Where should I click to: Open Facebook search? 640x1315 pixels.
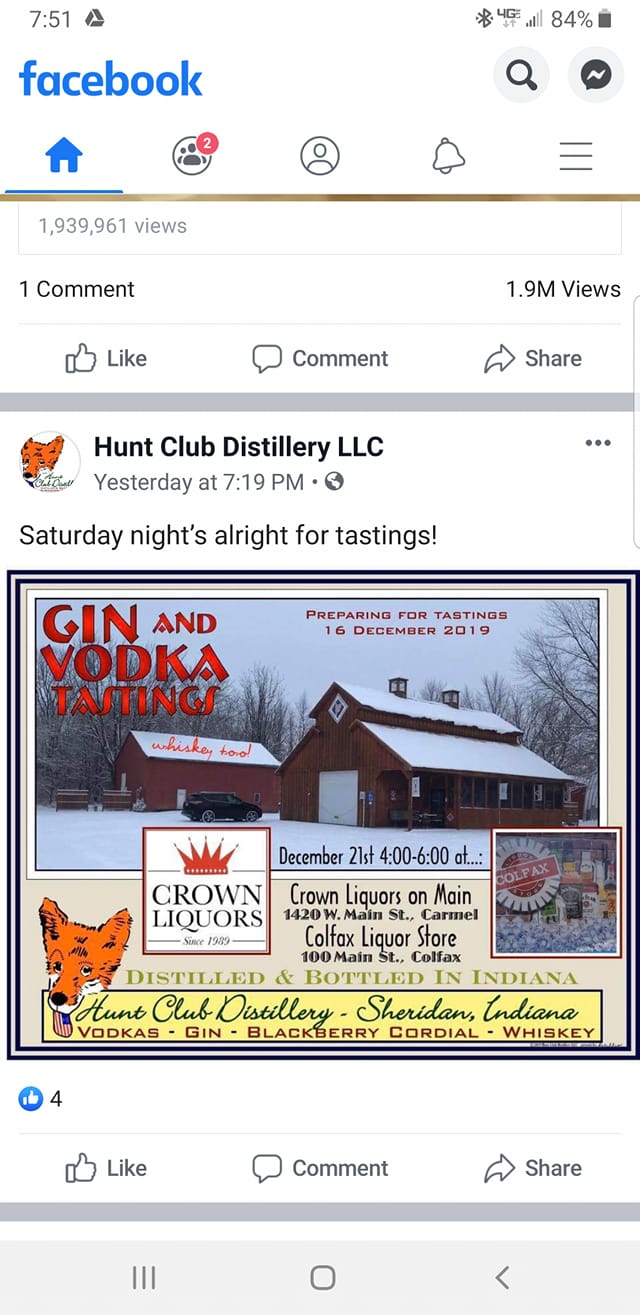[521, 76]
